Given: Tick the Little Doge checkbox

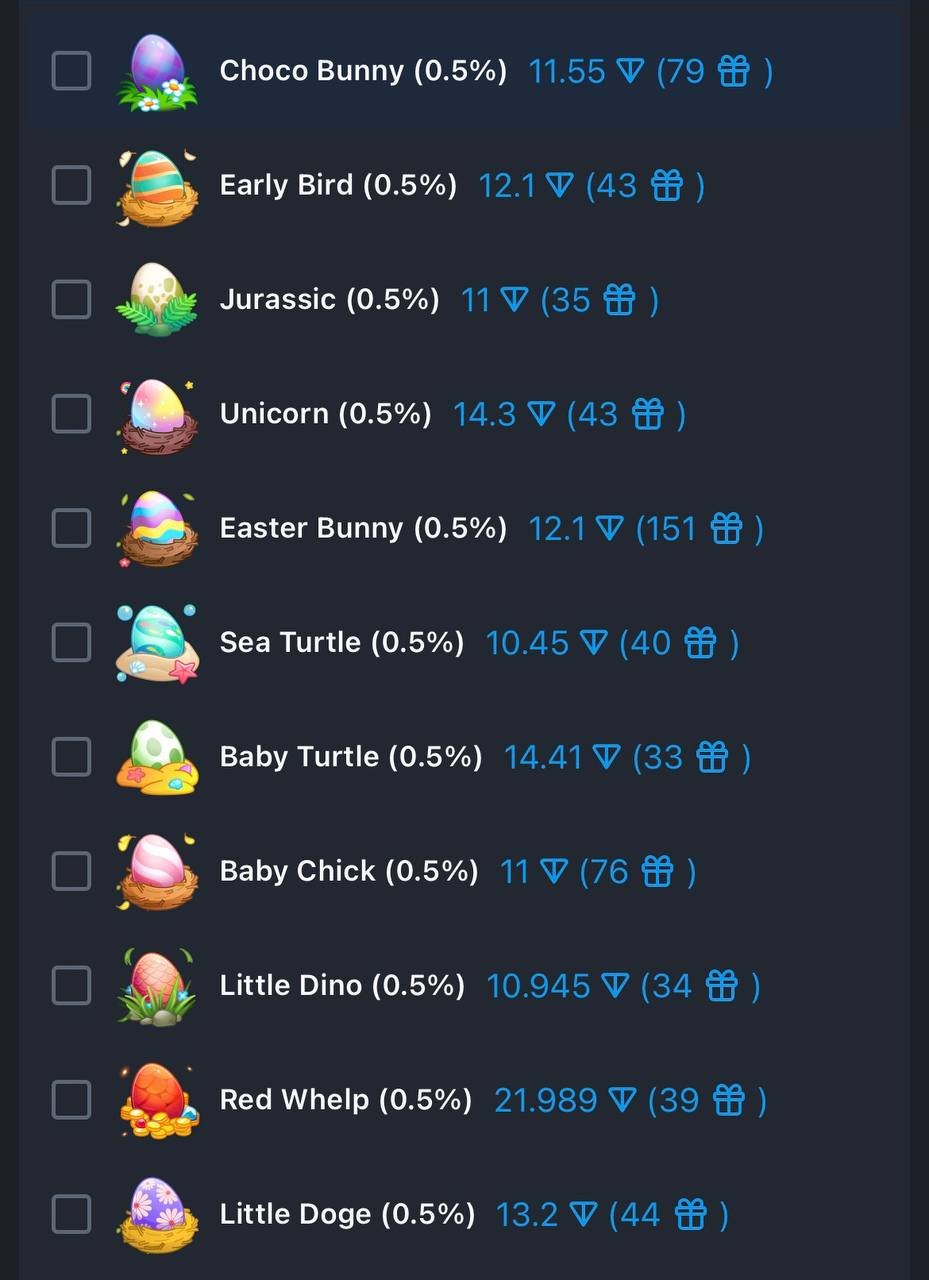Looking at the screenshot, I should click(x=71, y=1215).
